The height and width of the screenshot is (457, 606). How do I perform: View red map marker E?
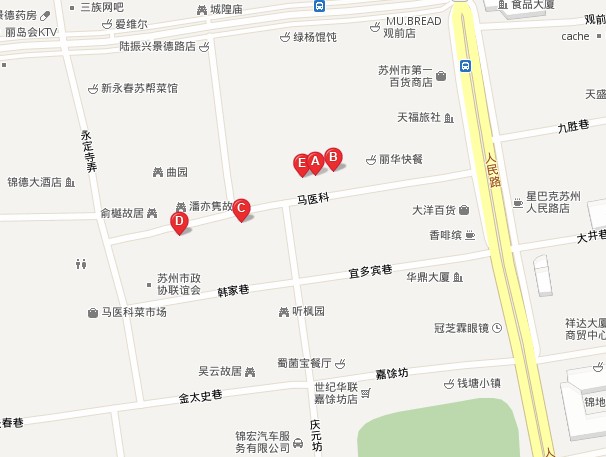(301, 163)
